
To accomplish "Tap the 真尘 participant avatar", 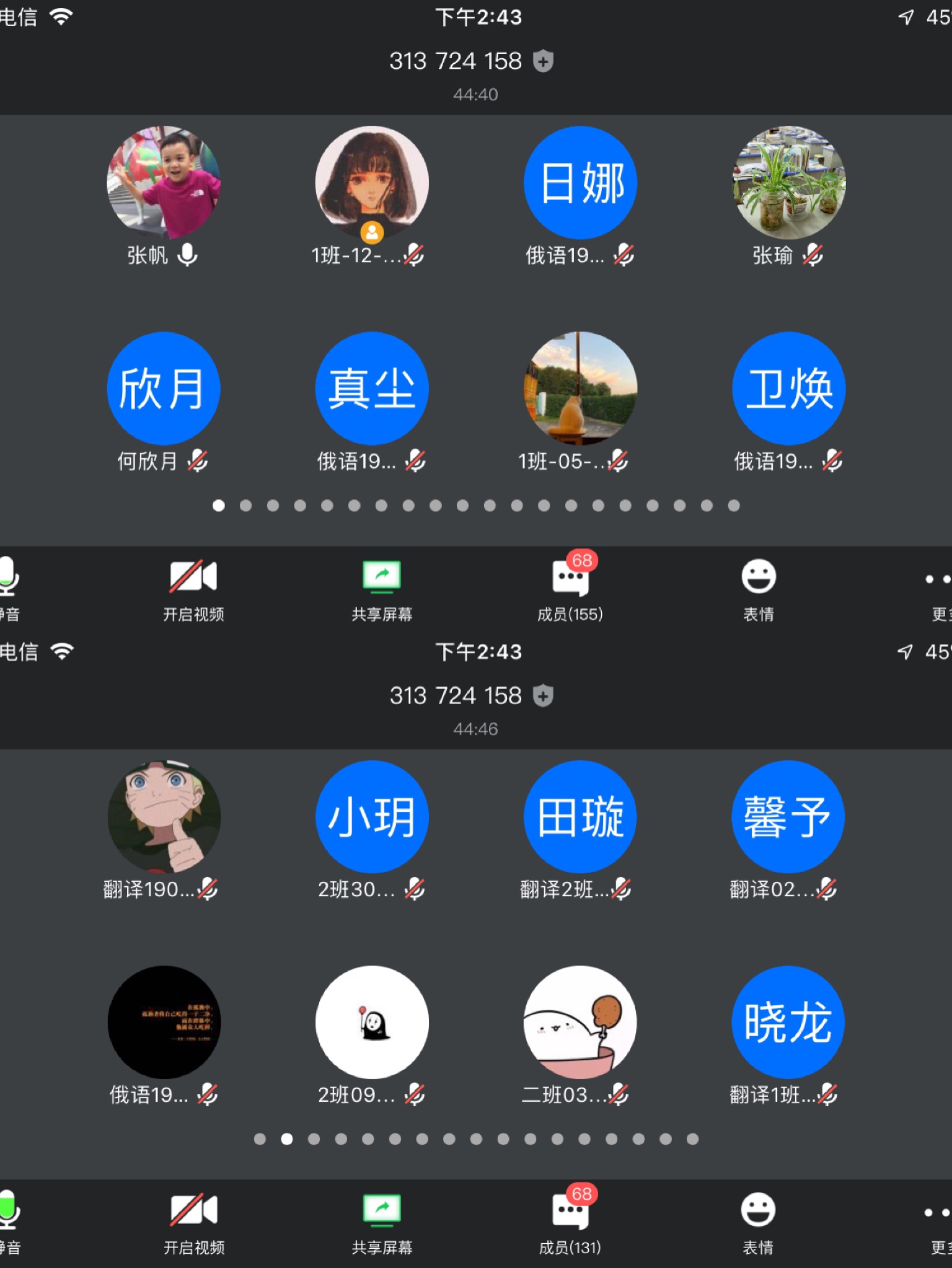I will (372, 389).
